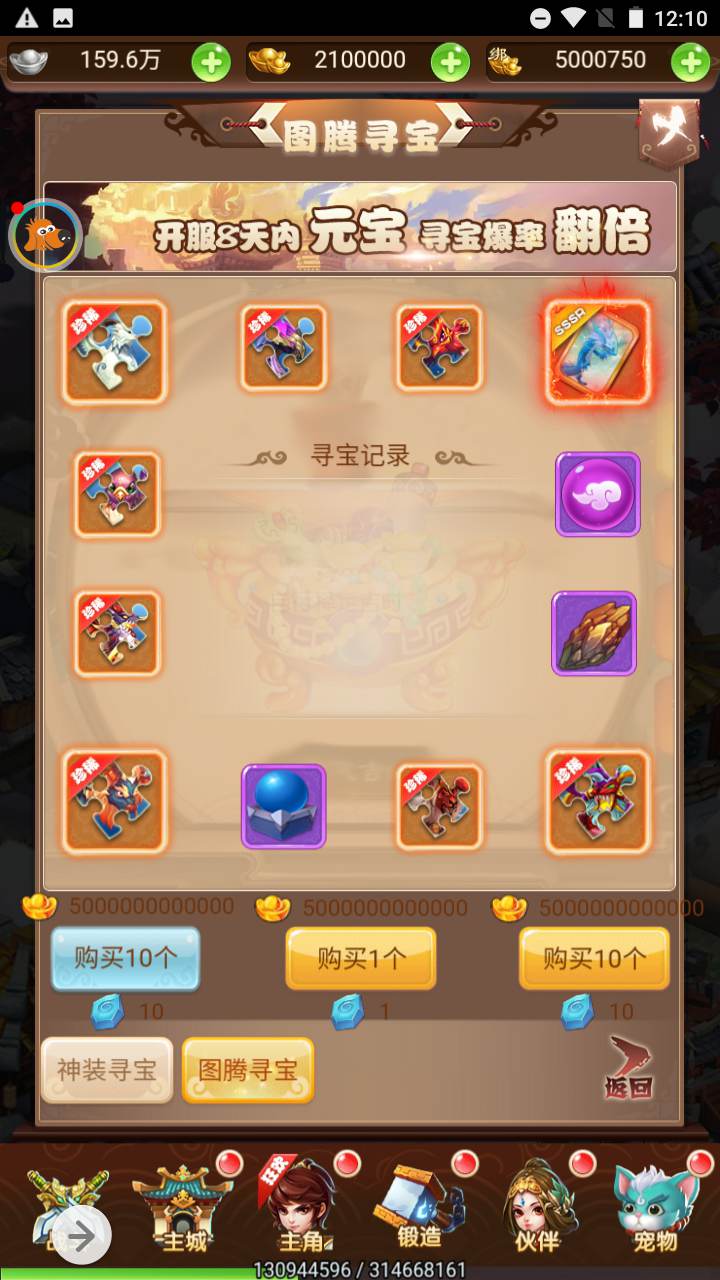View the SSSR dragon card reward
This screenshot has width=720, height=1280.
click(x=597, y=352)
